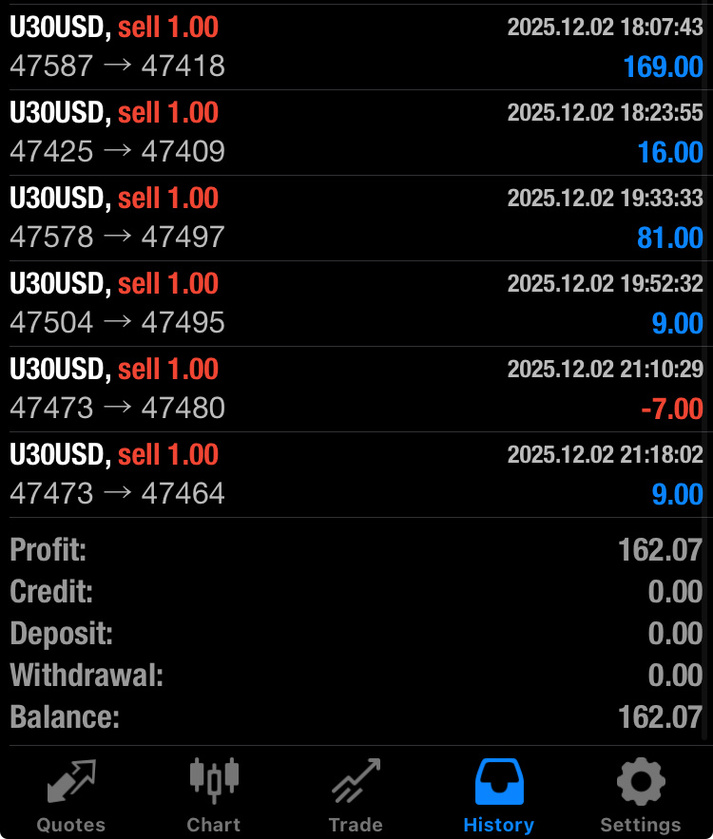This screenshot has height=839, width=713.
Task: Switch to the Quotes tab
Action: point(71,795)
